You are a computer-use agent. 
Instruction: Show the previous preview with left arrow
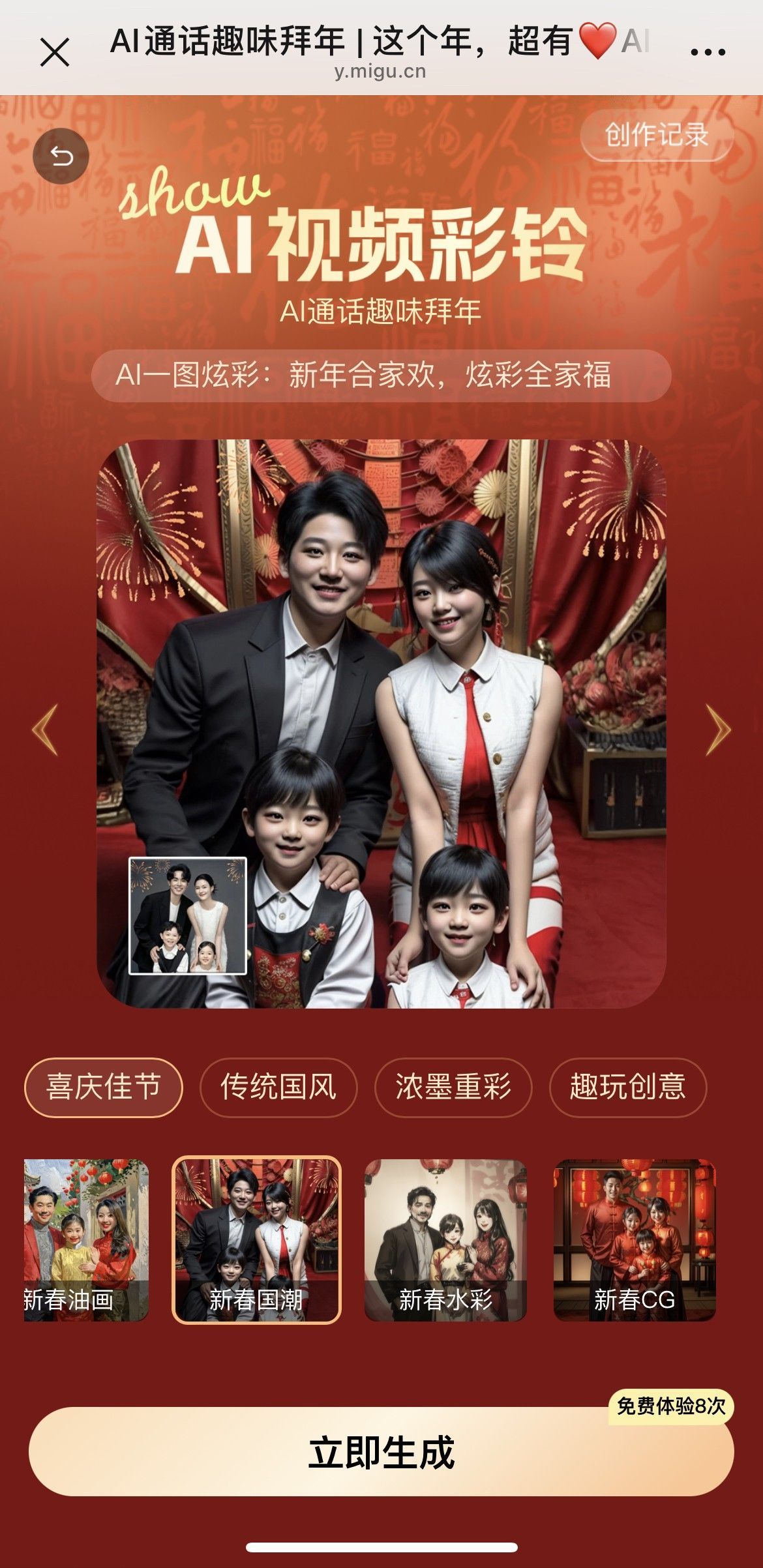coord(45,730)
